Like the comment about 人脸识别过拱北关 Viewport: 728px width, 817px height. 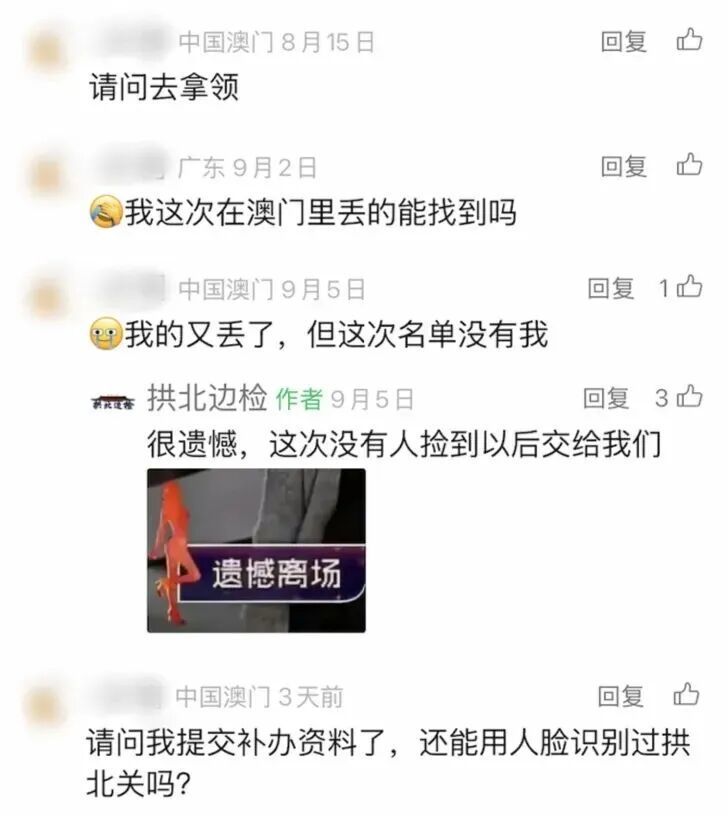point(687,695)
